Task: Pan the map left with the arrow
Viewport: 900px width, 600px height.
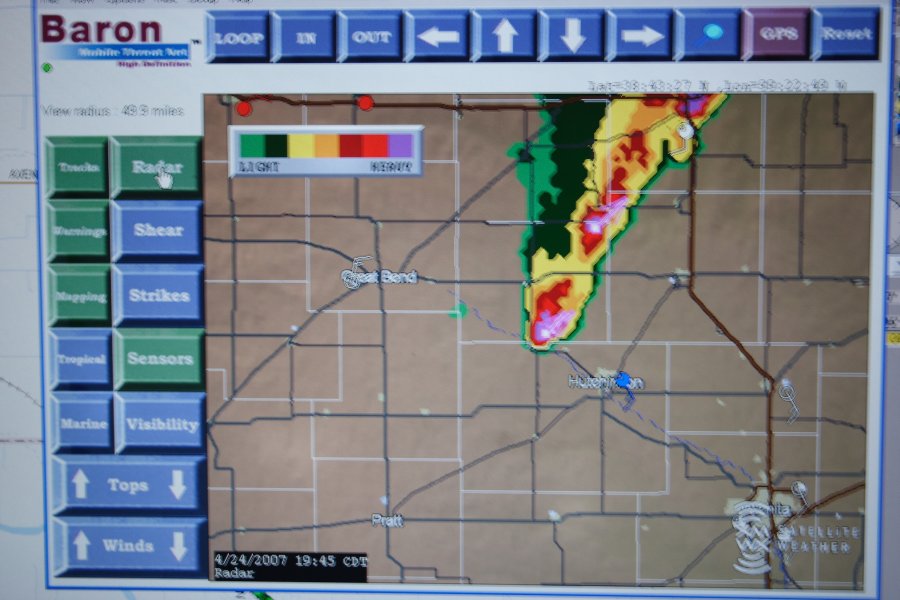Action: pos(437,37)
